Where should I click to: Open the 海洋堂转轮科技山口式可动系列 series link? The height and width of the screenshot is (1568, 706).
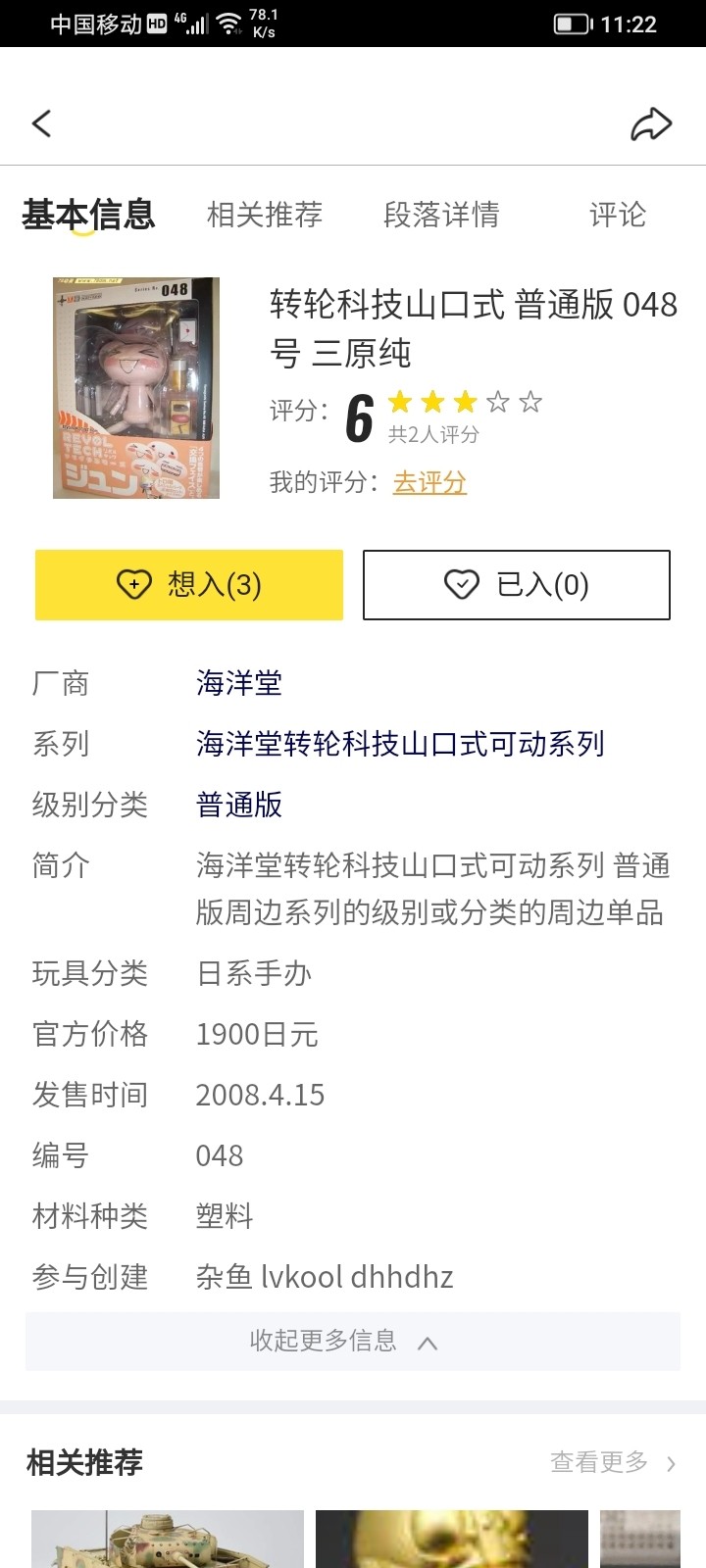point(400,744)
